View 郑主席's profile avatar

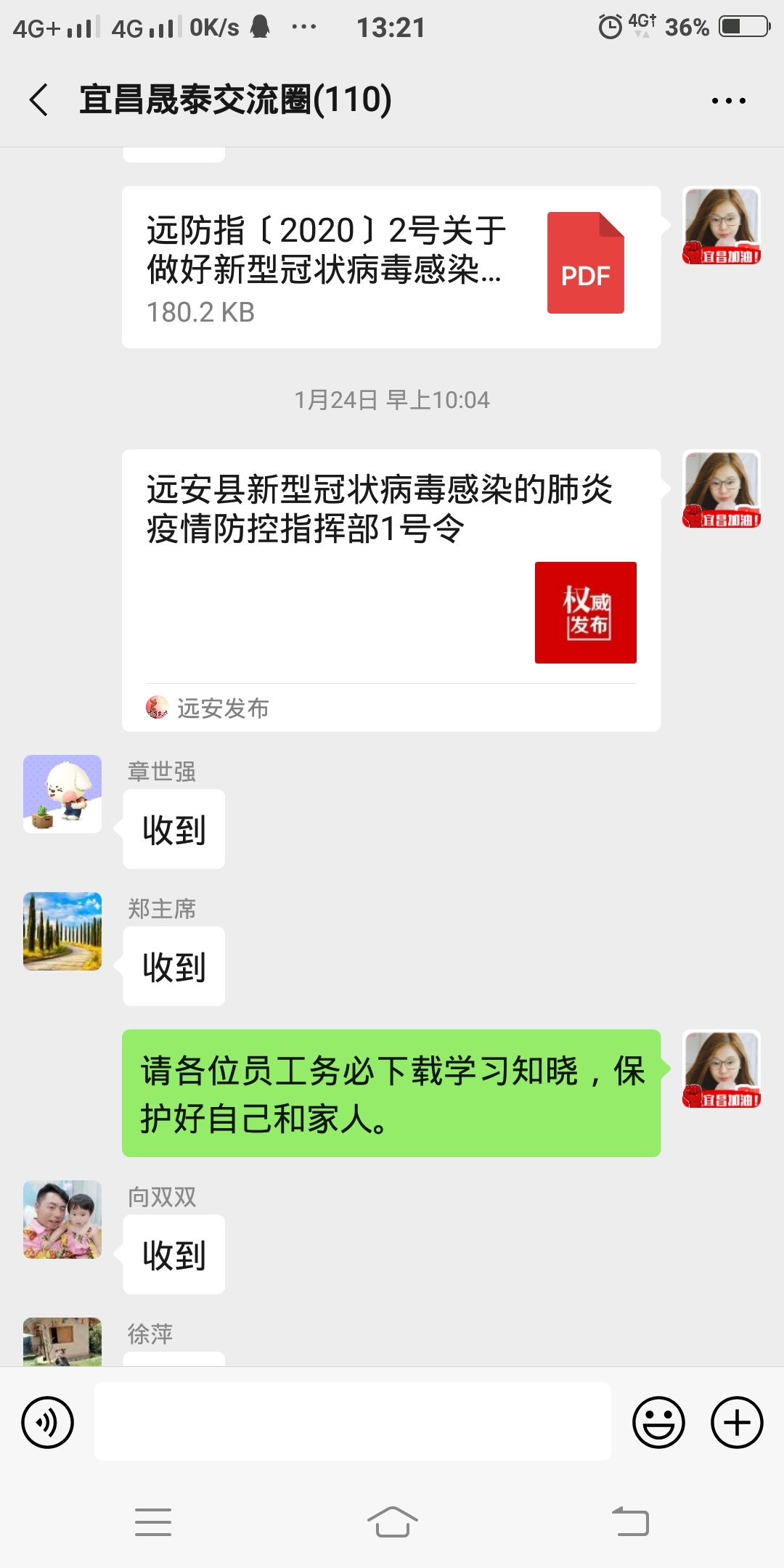[x=62, y=931]
